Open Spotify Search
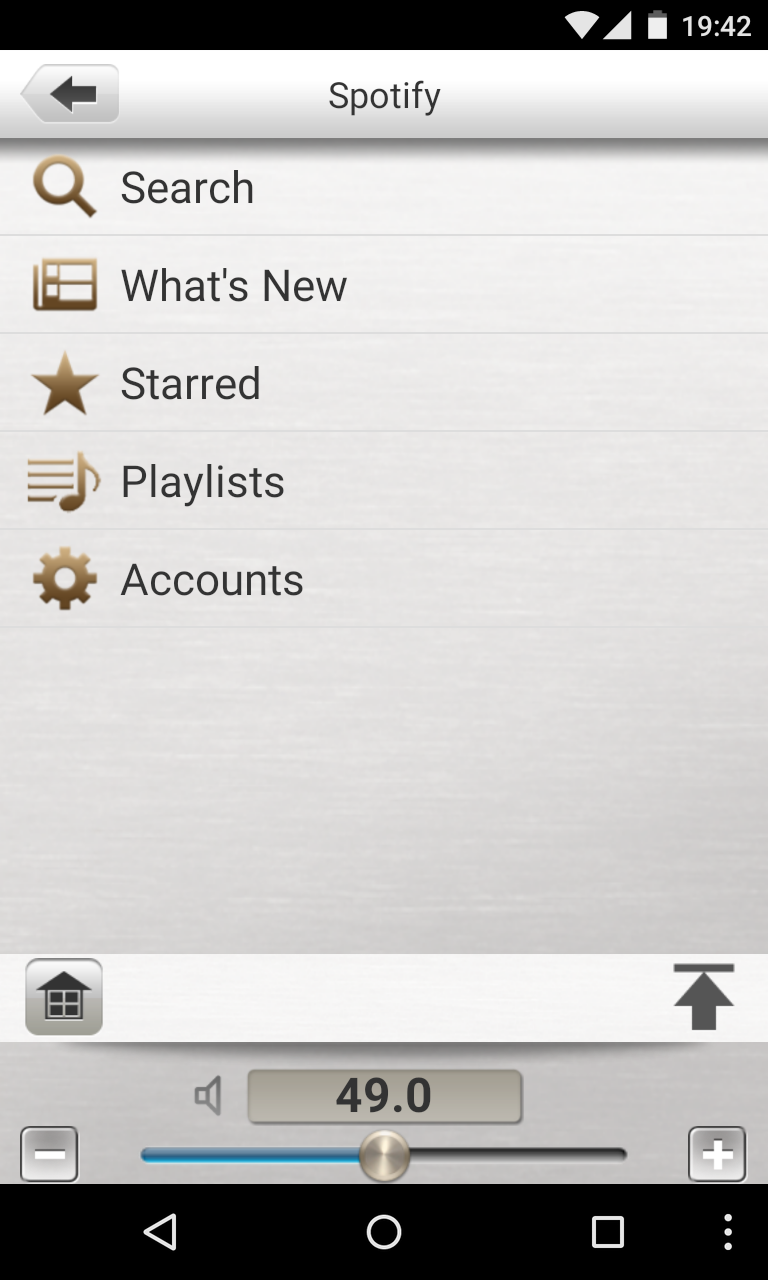The width and height of the screenshot is (768, 1280). (x=384, y=187)
